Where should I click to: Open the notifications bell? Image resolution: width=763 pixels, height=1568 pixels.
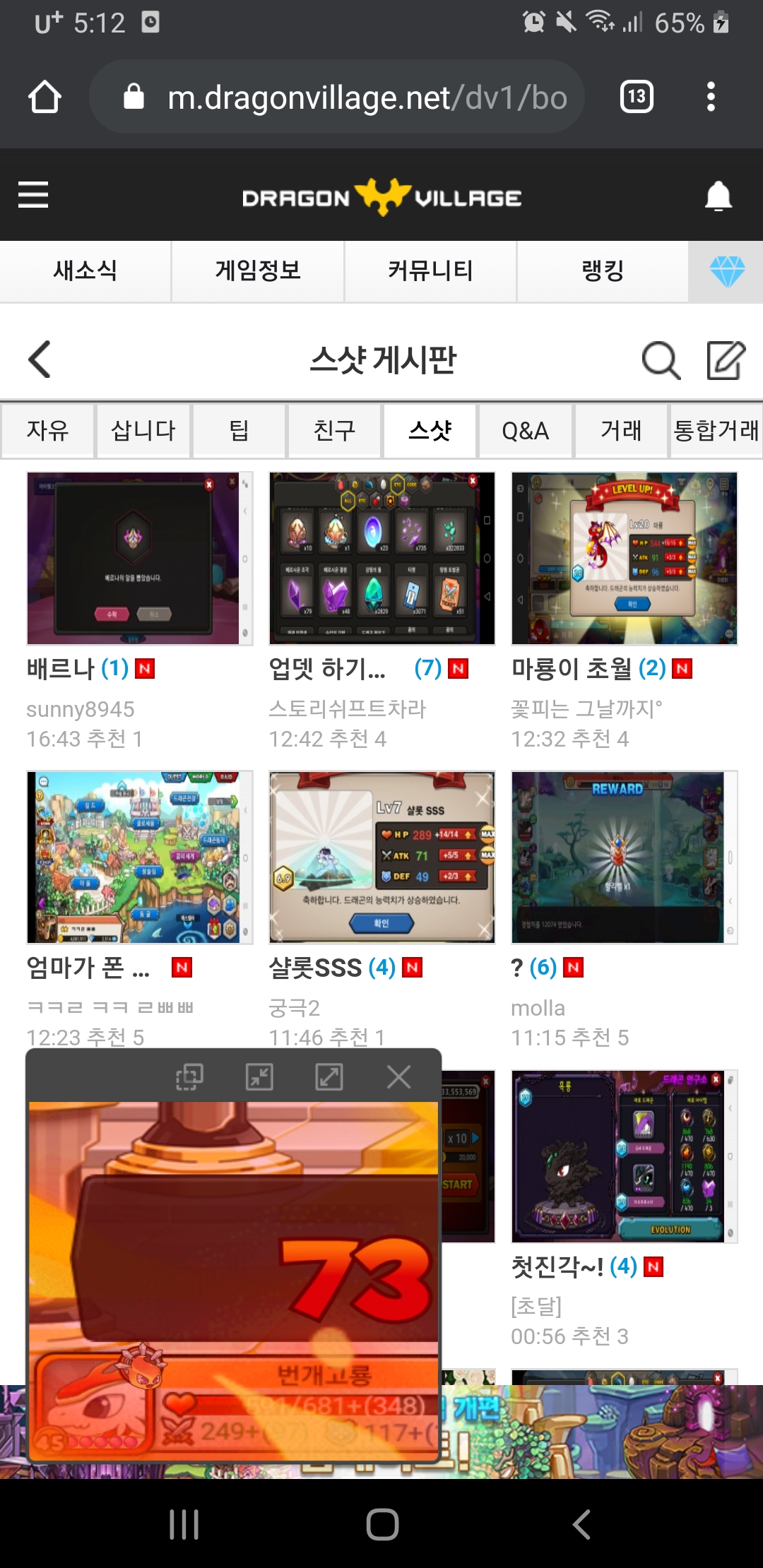718,196
